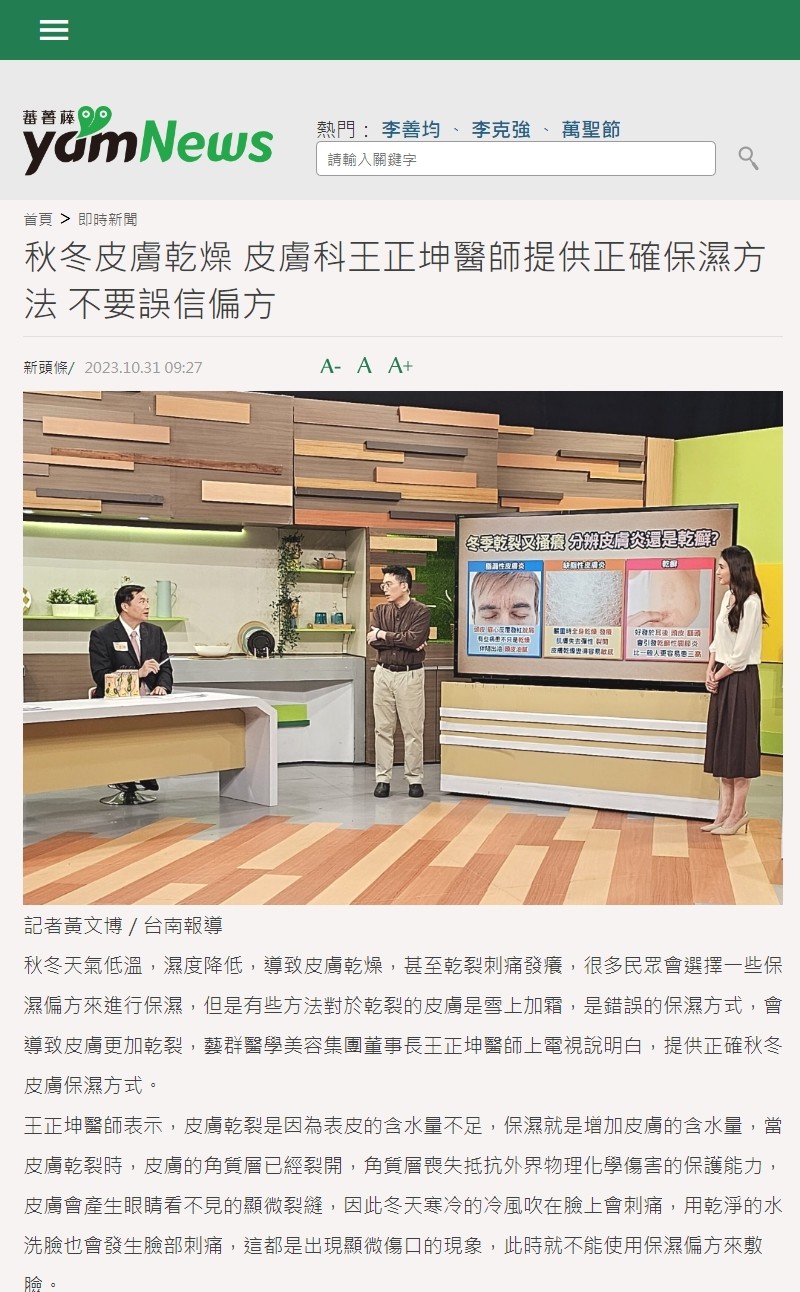Reset font size with A
The width and height of the screenshot is (800, 1292).
364,366
